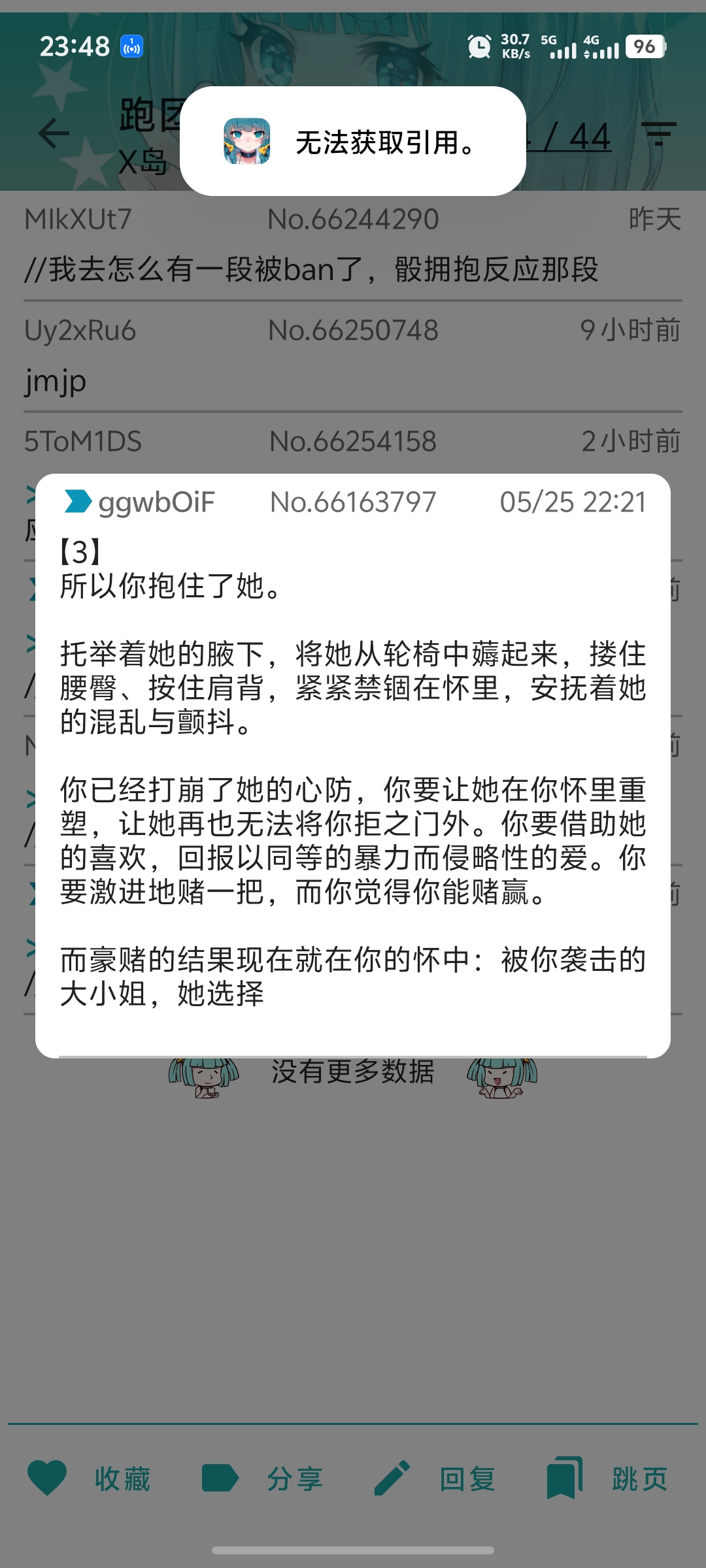Open the quoted post by ggwbOiF
Viewport: 706px width, 1568px height.
click(x=353, y=764)
